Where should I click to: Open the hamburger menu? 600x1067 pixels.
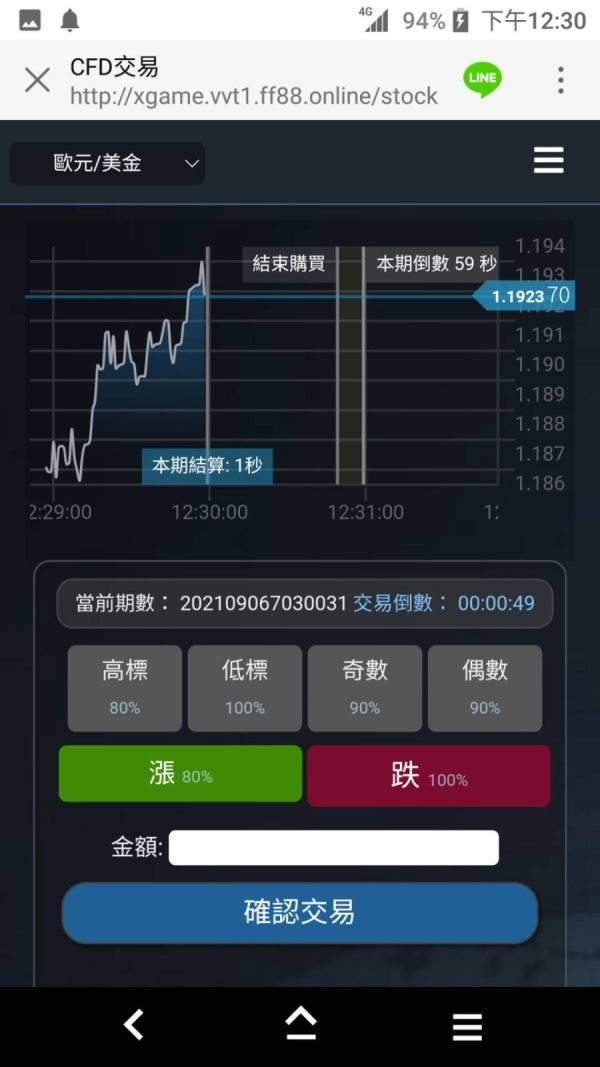[x=548, y=161]
